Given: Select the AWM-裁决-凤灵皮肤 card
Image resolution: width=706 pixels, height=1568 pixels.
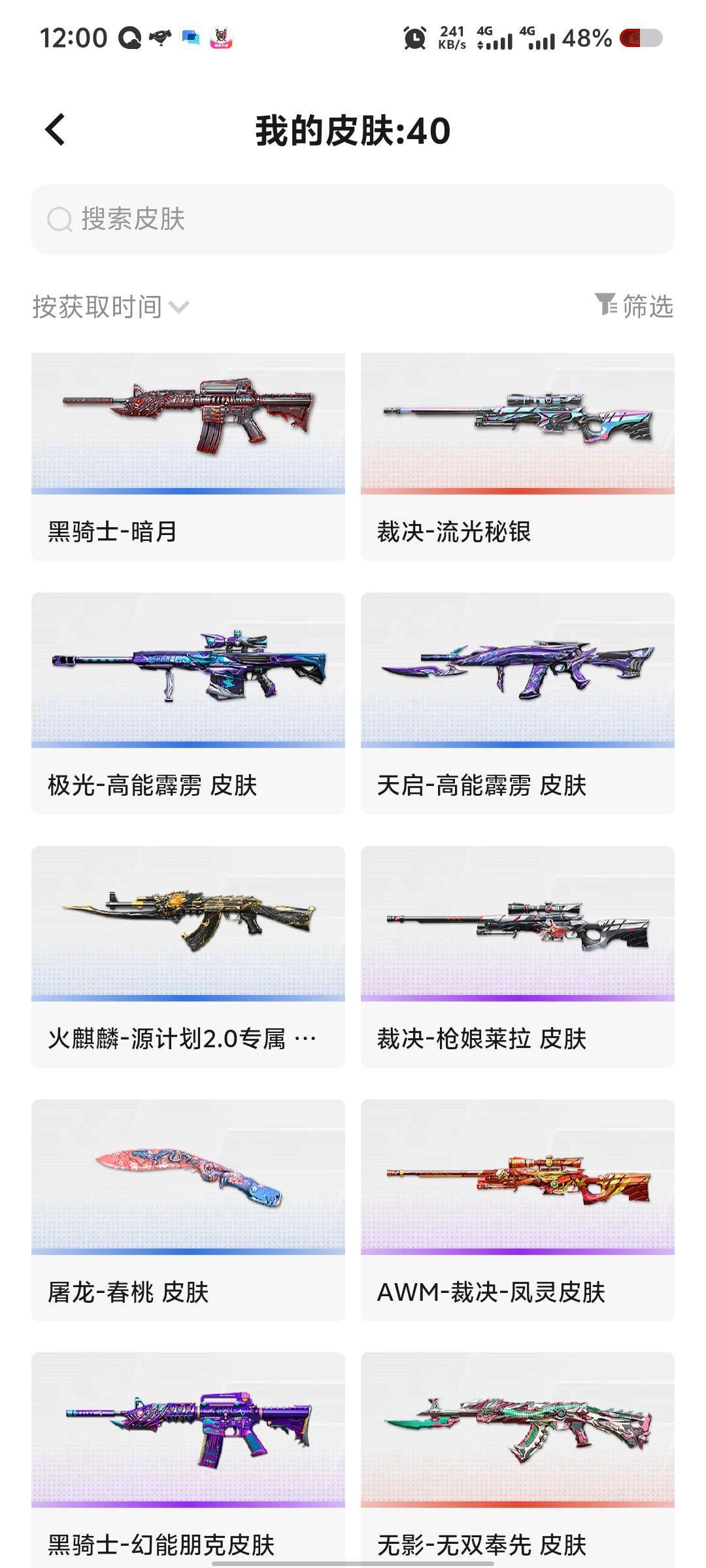Looking at the screenshot, I should (518, 1211).
